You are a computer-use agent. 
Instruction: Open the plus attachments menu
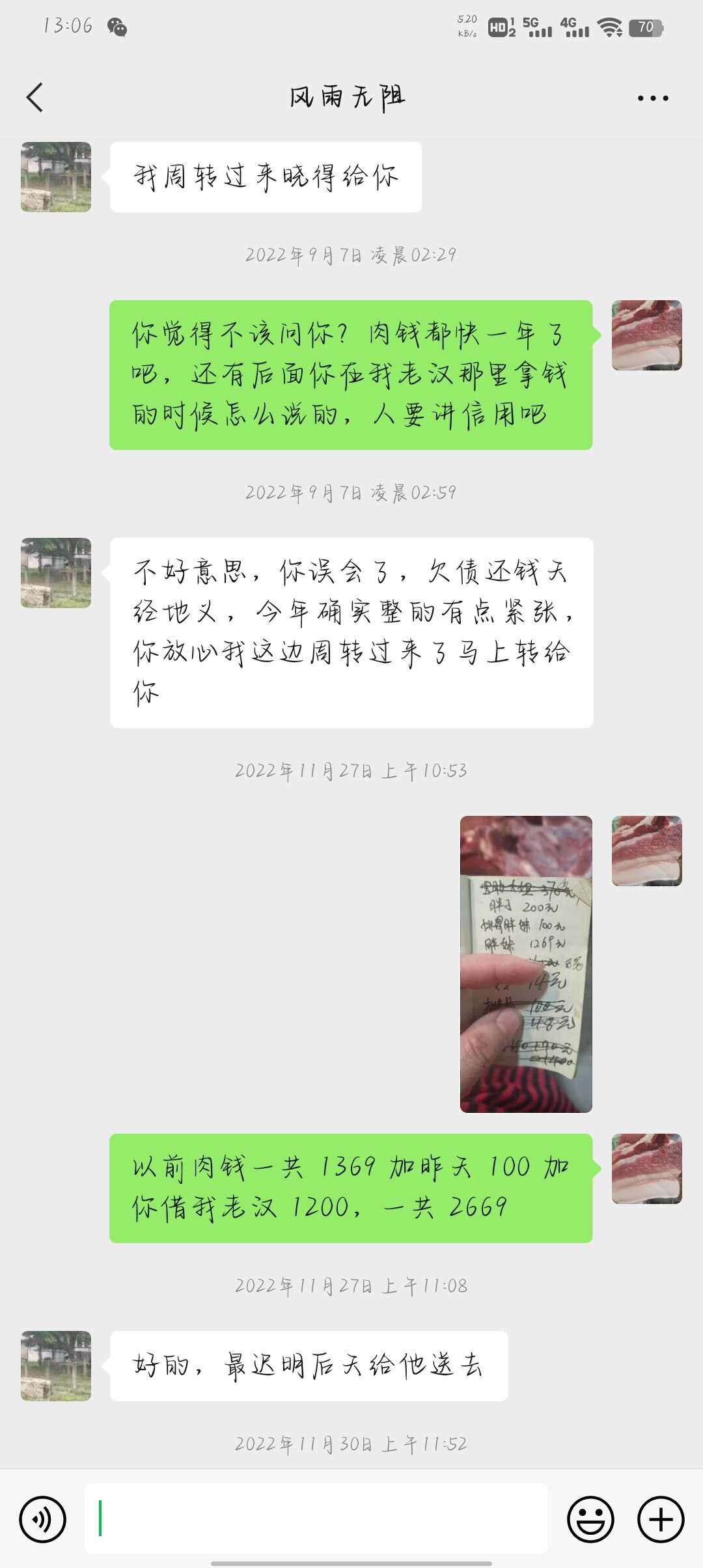661,1519
